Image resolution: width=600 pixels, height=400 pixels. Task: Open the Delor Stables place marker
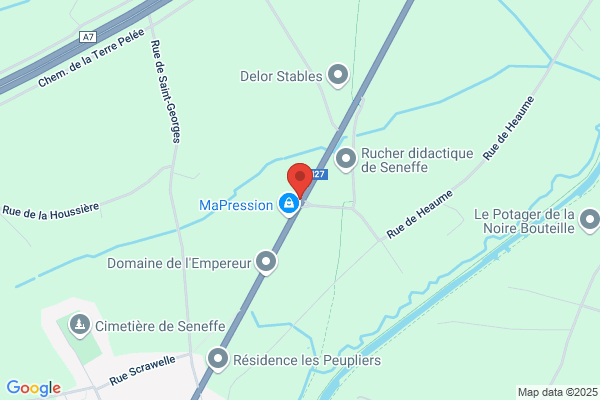coord(338,75)
